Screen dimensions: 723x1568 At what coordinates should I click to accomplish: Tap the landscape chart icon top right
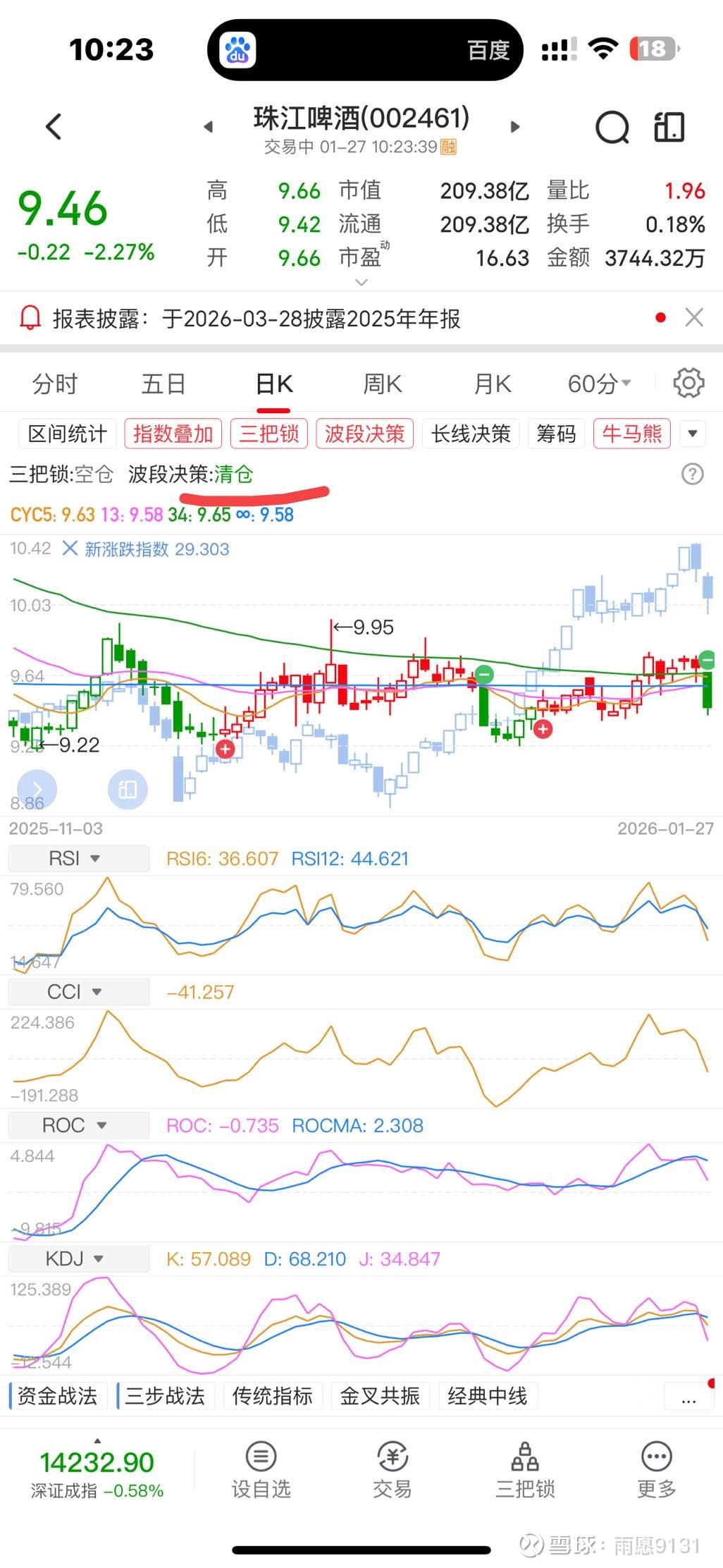click(668, 127)
